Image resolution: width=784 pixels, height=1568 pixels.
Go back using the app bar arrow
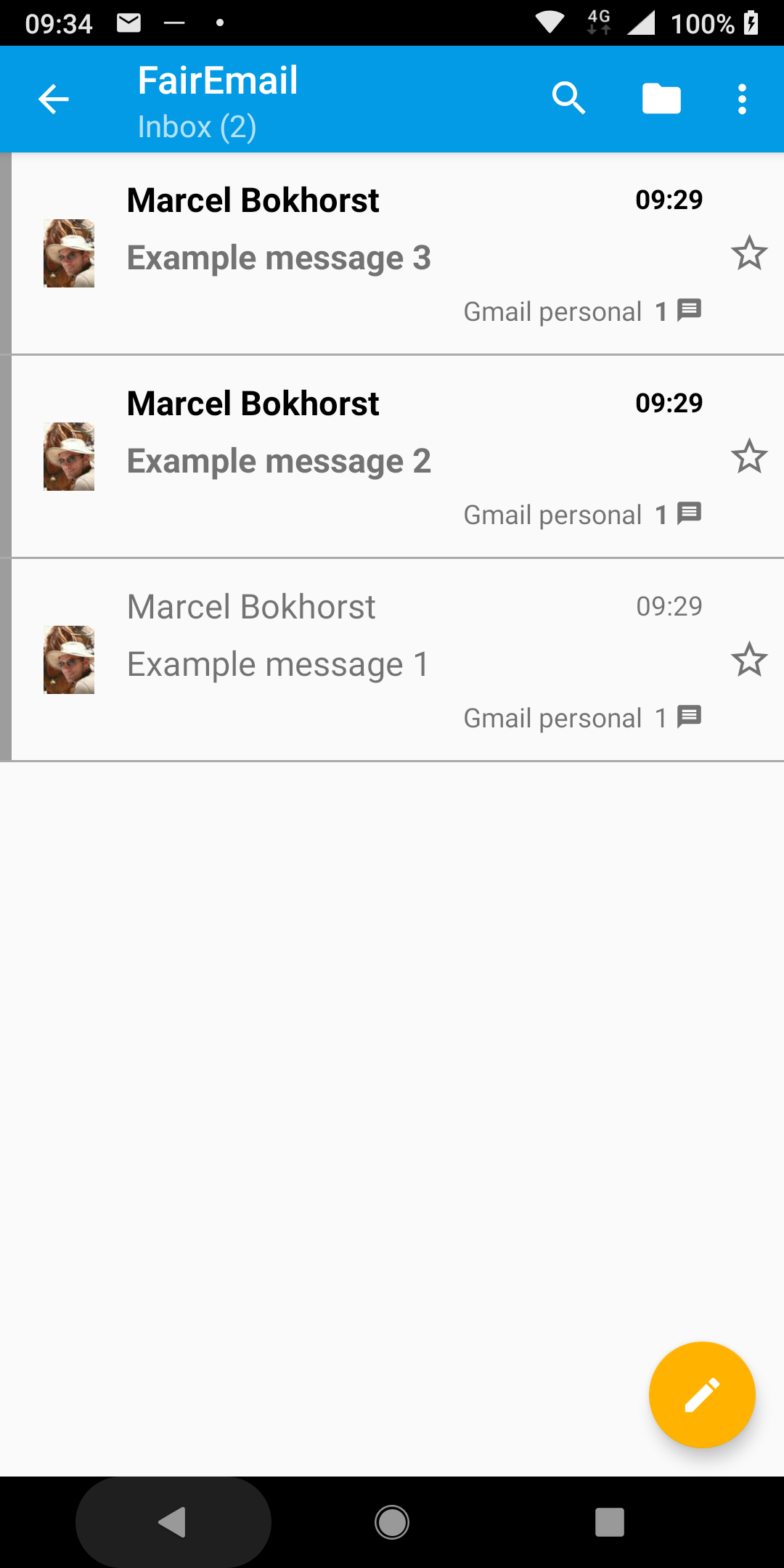click(x=53, y=99)
